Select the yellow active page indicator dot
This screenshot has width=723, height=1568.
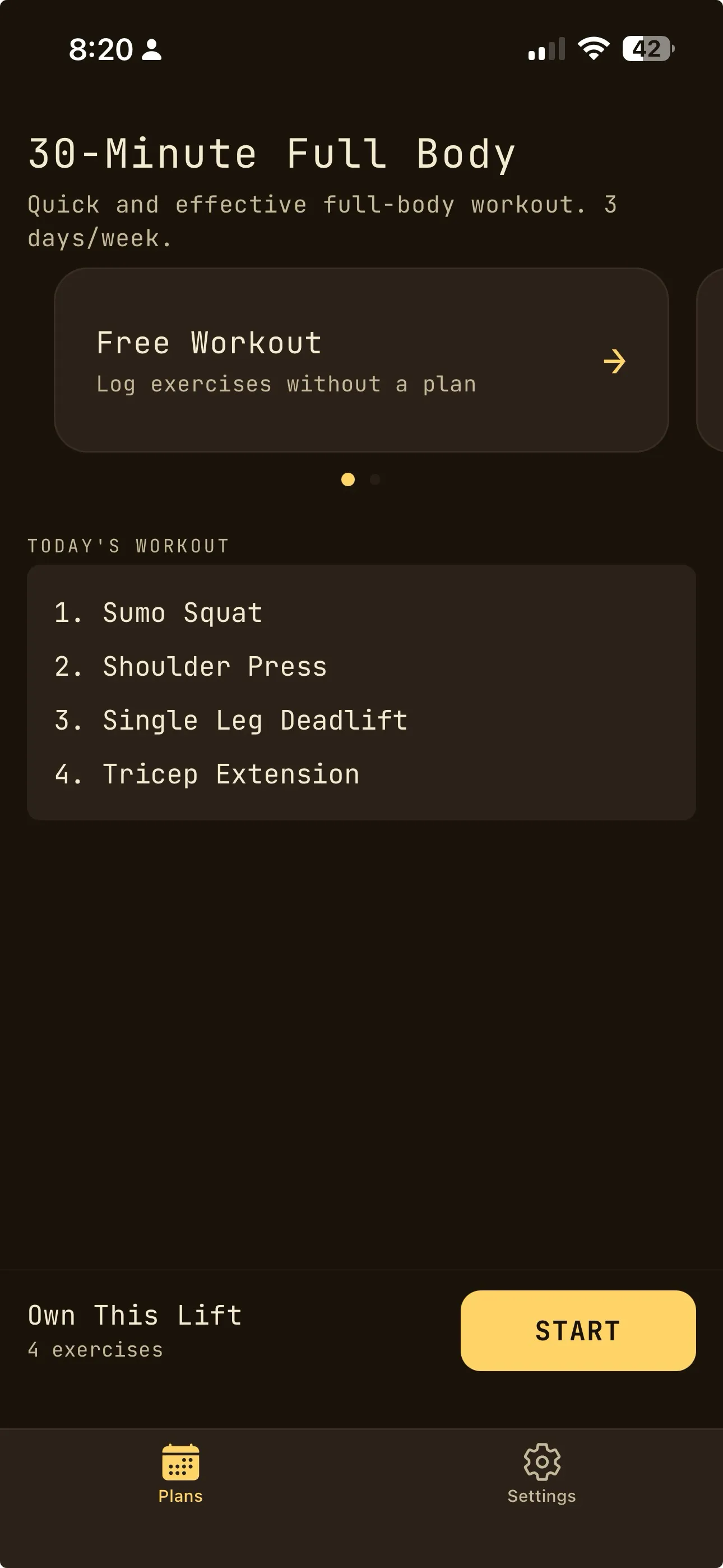(x=348, y=479)
